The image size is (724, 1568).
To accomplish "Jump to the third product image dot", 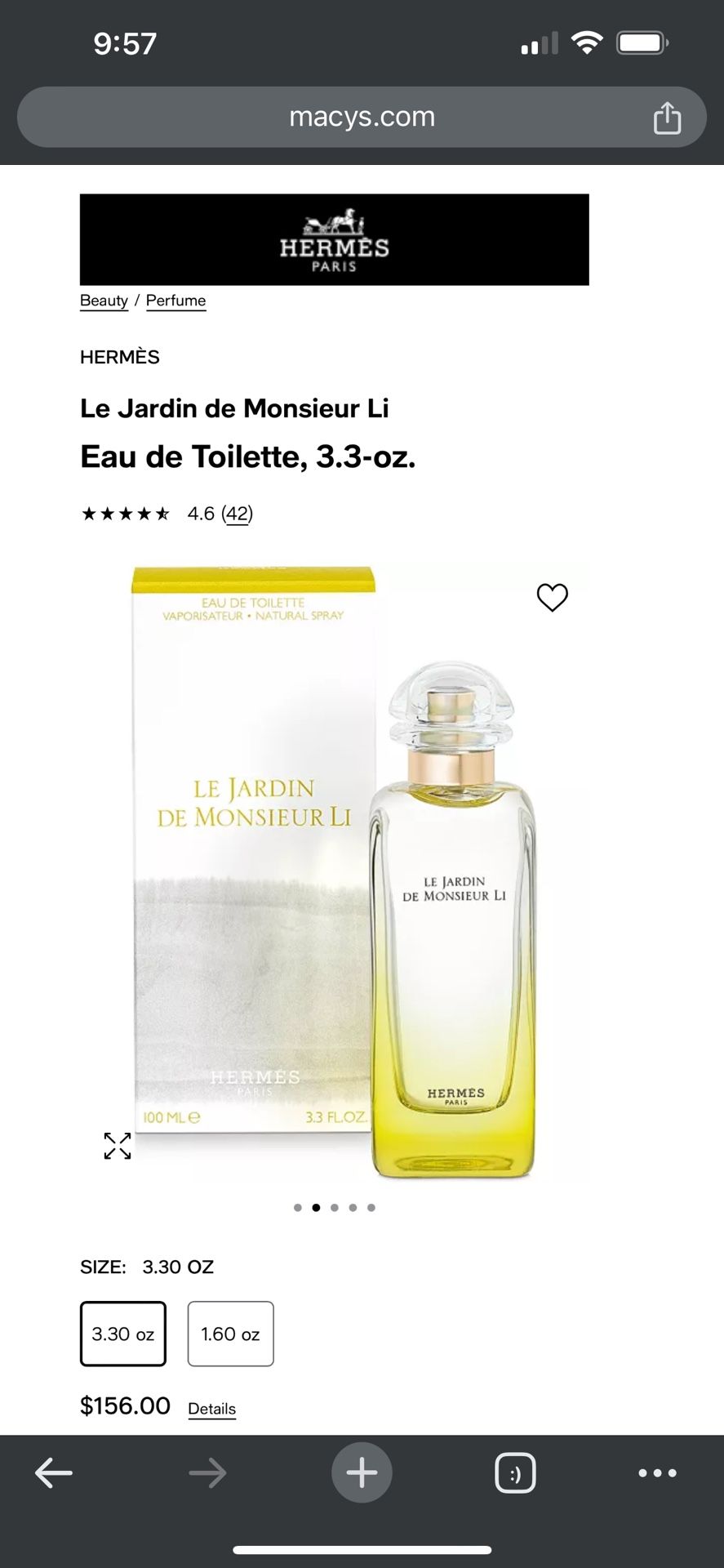I will click(335, 1207).
